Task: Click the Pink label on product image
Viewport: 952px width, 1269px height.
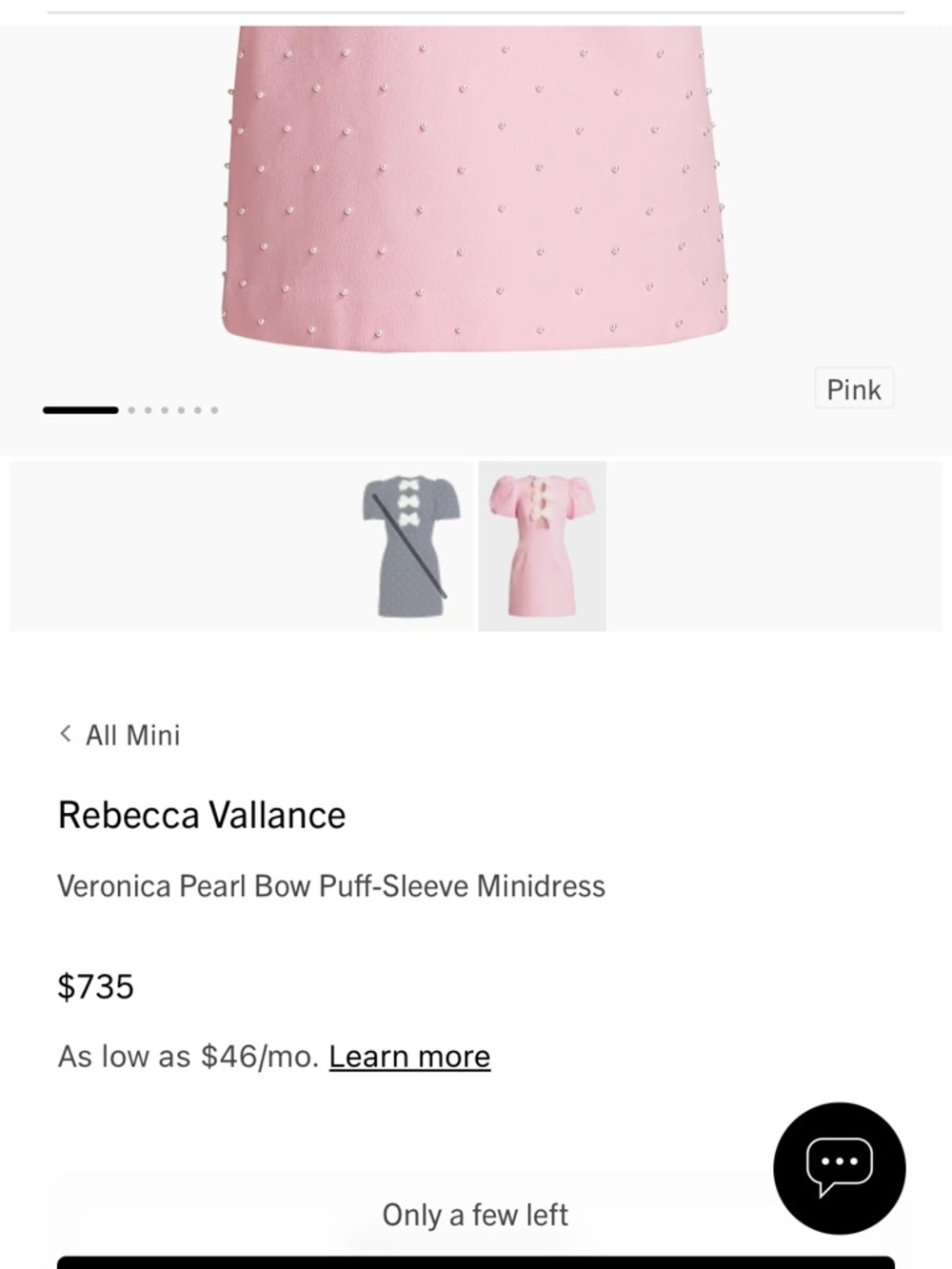Action: [x=854, y=388]
